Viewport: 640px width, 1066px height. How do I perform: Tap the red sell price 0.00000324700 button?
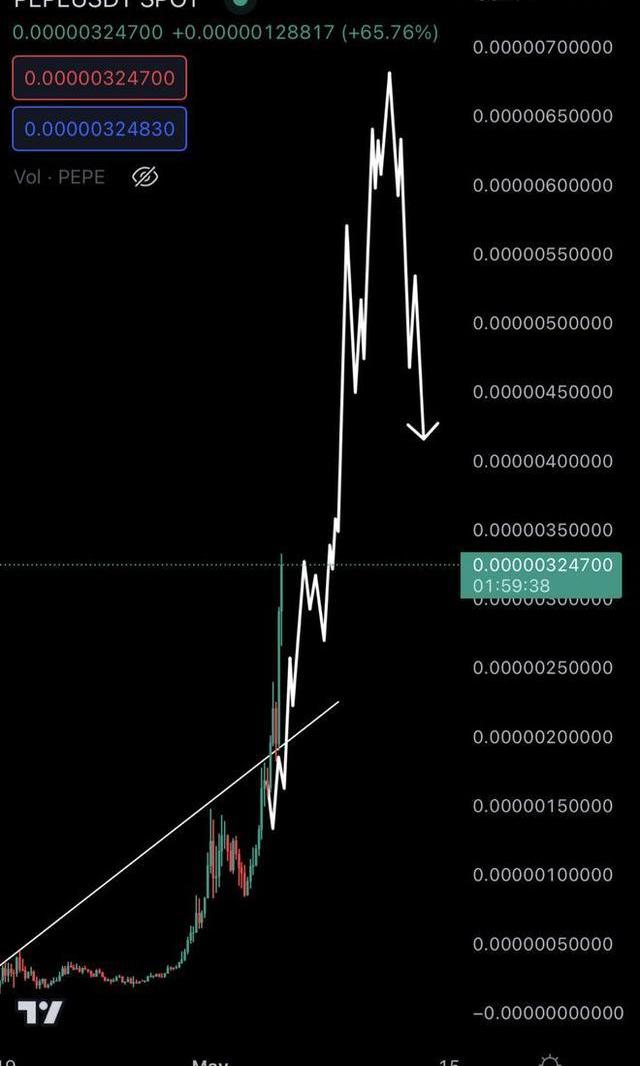[99, 78]
